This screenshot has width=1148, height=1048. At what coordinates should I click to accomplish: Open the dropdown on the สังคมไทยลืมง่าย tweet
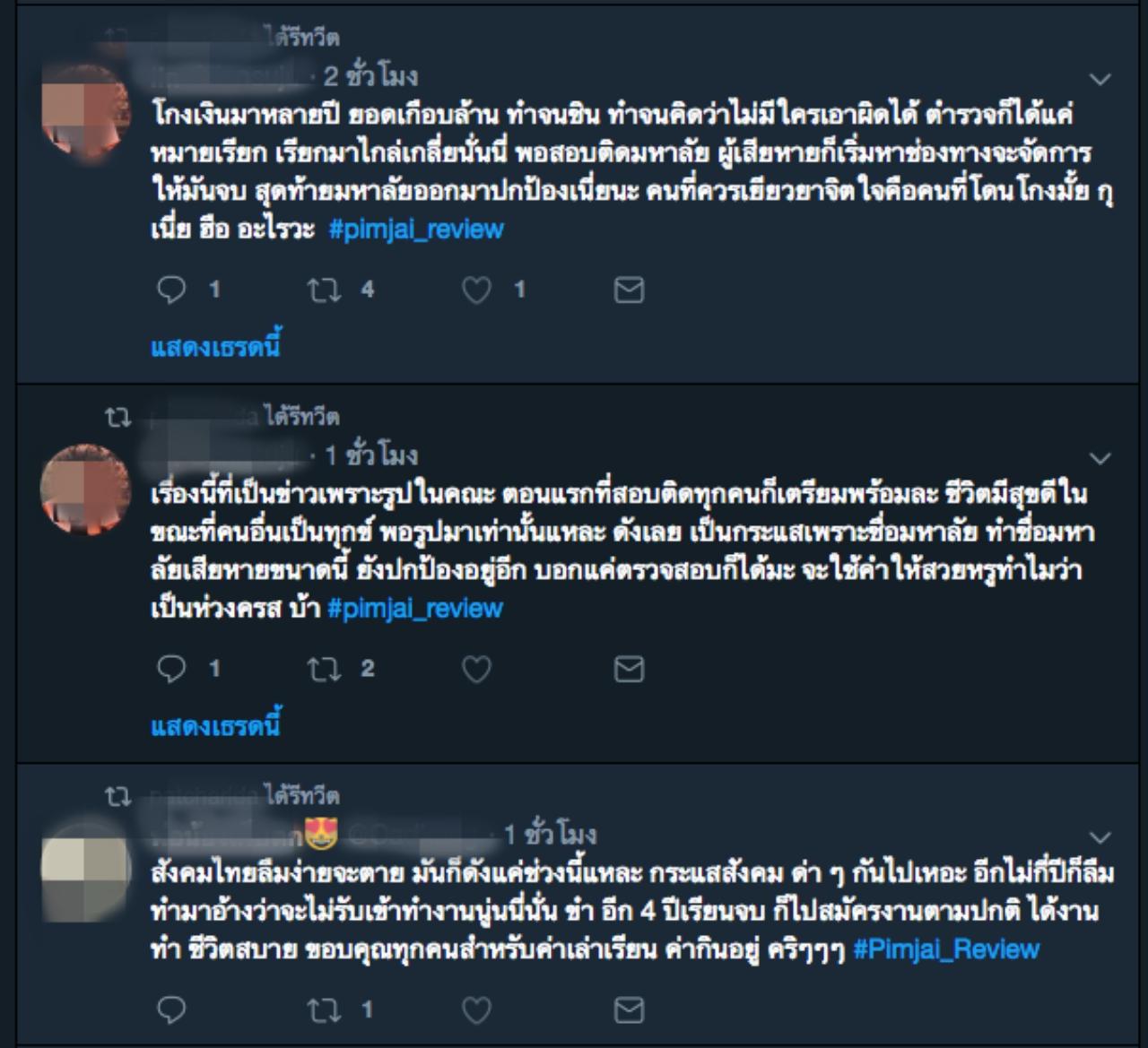[x=1100, y=837]
